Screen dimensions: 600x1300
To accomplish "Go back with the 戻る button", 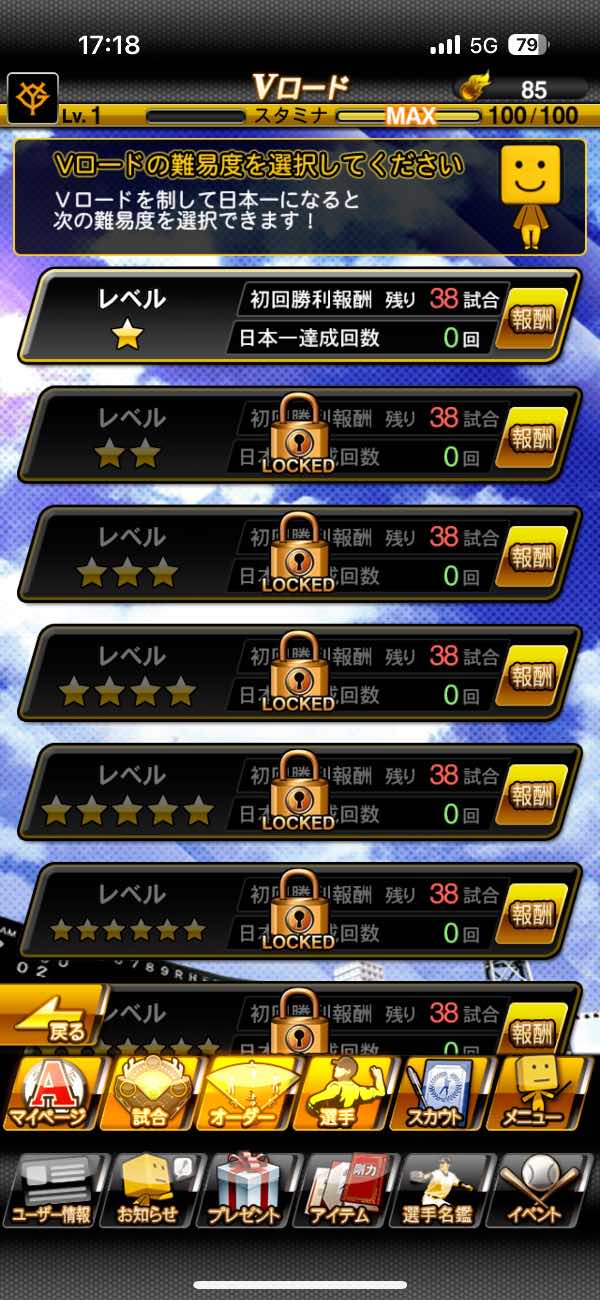I will [x=55, y=1016].
